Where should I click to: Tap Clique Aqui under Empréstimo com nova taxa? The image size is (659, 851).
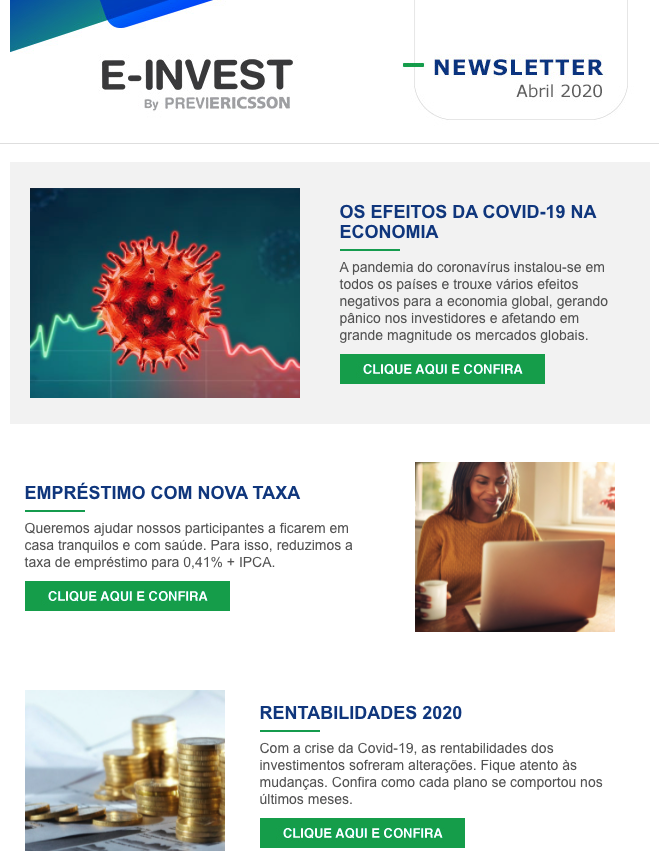click(x=127, y=596)
